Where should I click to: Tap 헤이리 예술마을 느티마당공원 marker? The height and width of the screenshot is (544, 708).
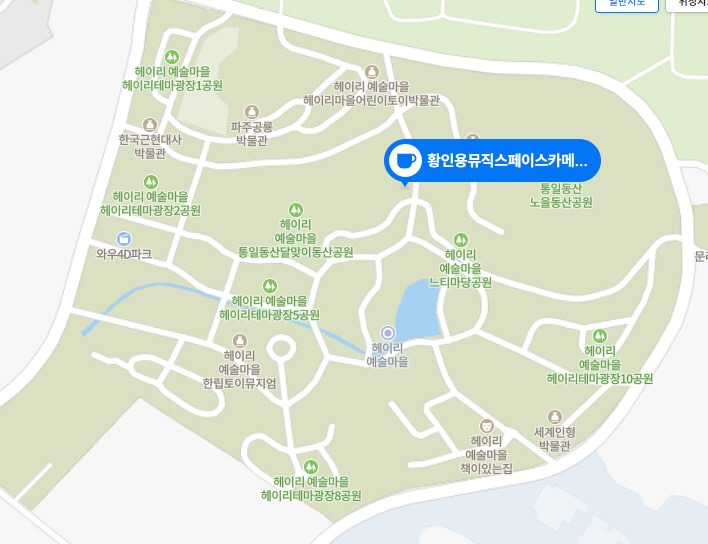click(x=461, y=239)
